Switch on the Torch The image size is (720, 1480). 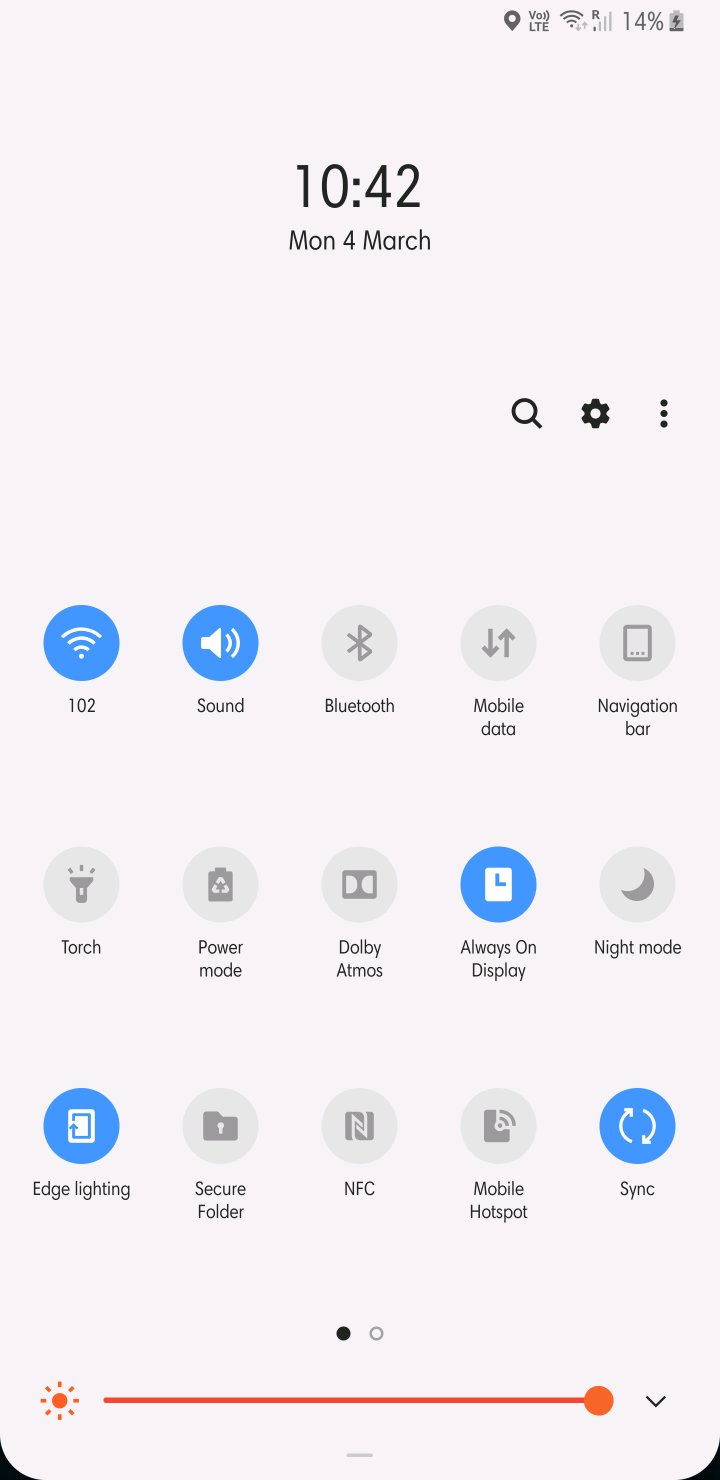[81, 885]
